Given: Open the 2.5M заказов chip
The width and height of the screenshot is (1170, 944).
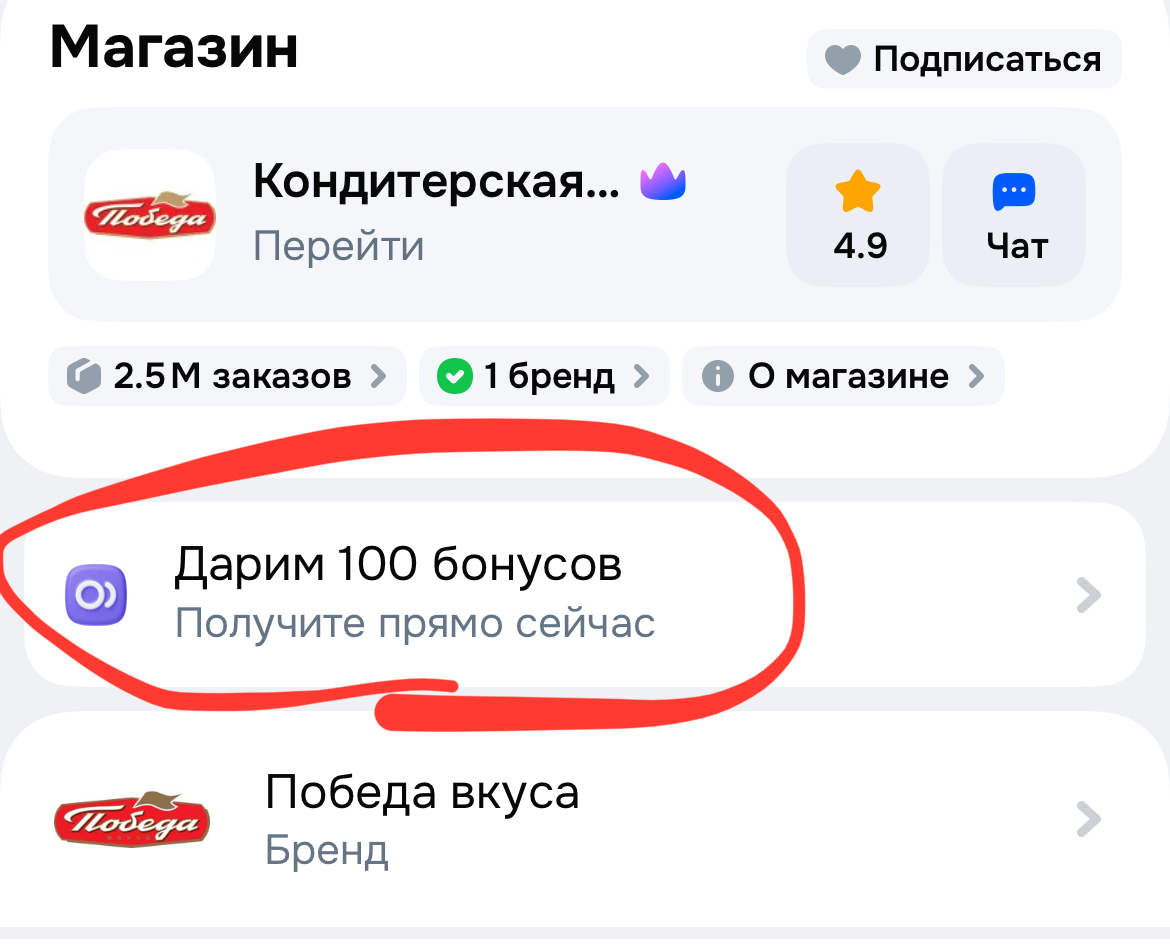Looking at the screenshot, I should click(x=227, y=377).
